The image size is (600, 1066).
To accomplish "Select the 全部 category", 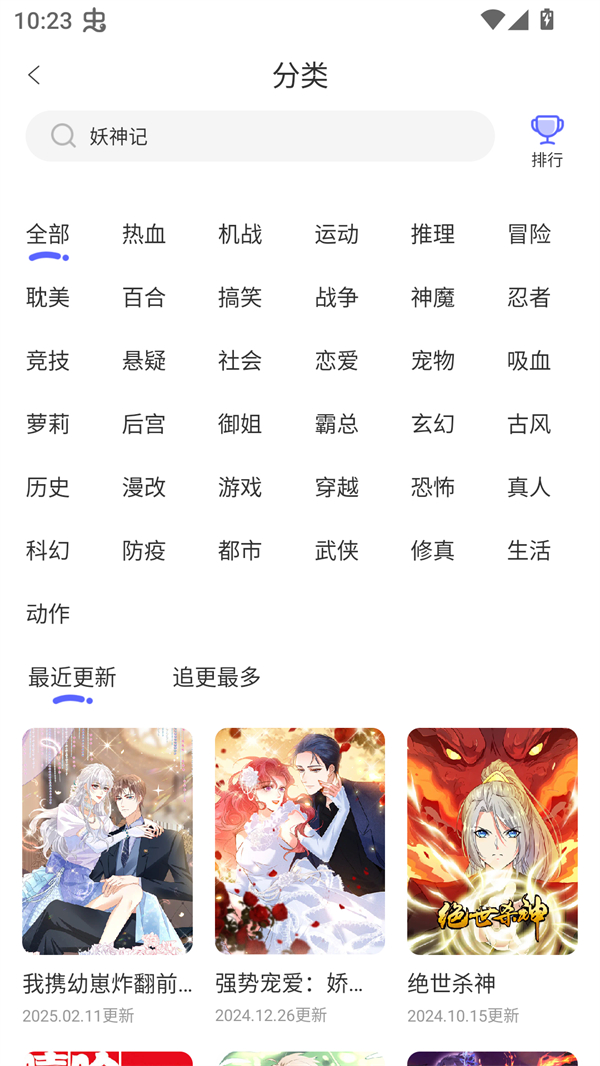I will point(48,234).
